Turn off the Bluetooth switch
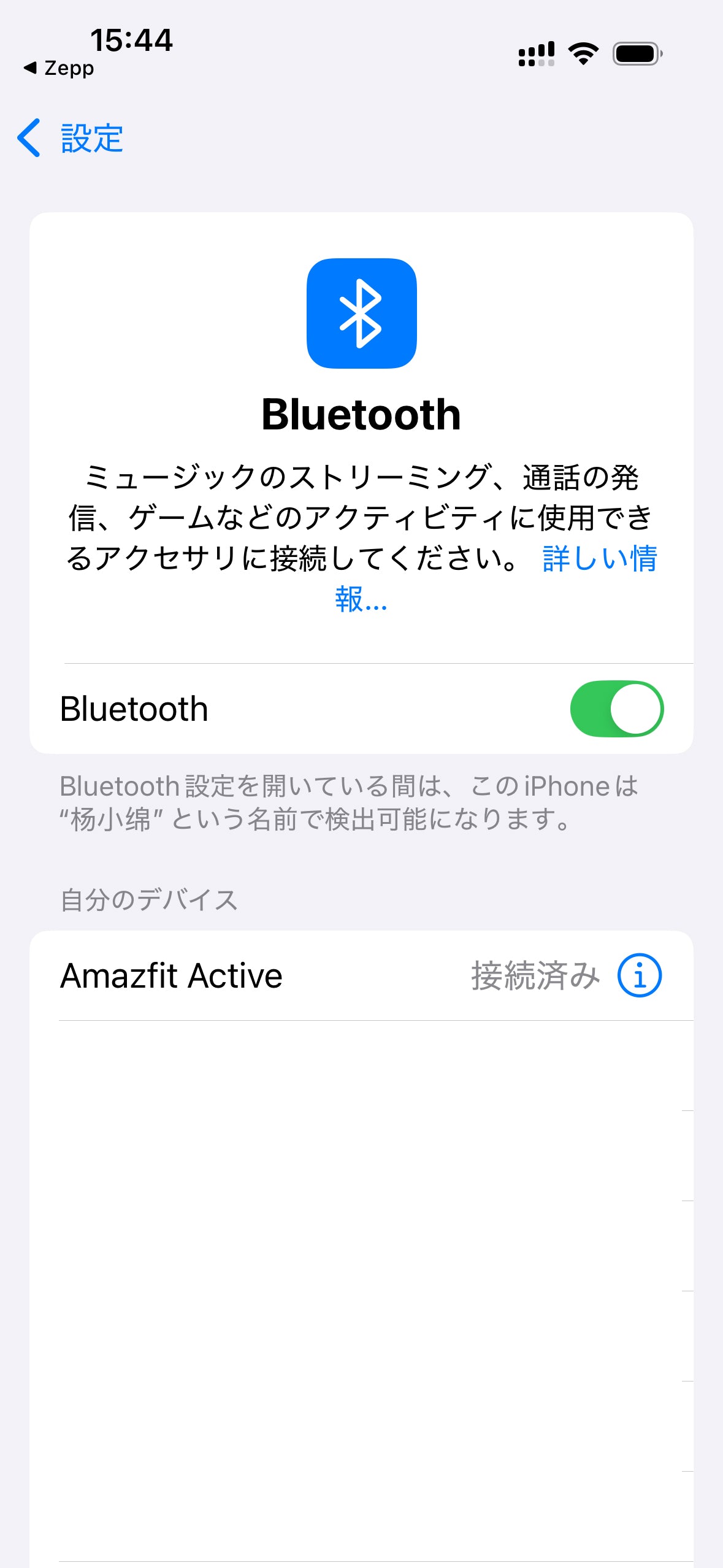 click(616, 709)
